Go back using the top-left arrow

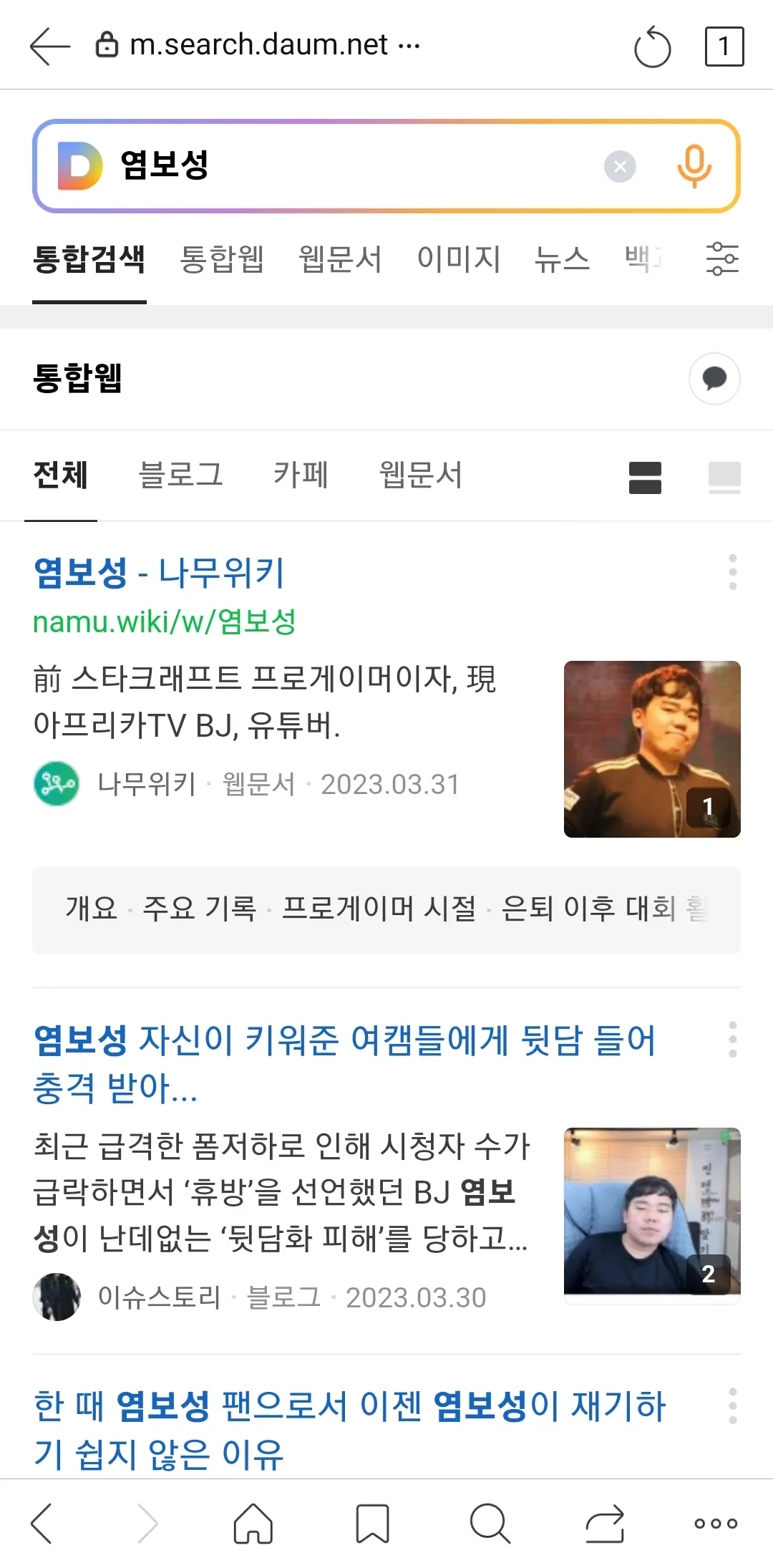[x=50, y=46]
